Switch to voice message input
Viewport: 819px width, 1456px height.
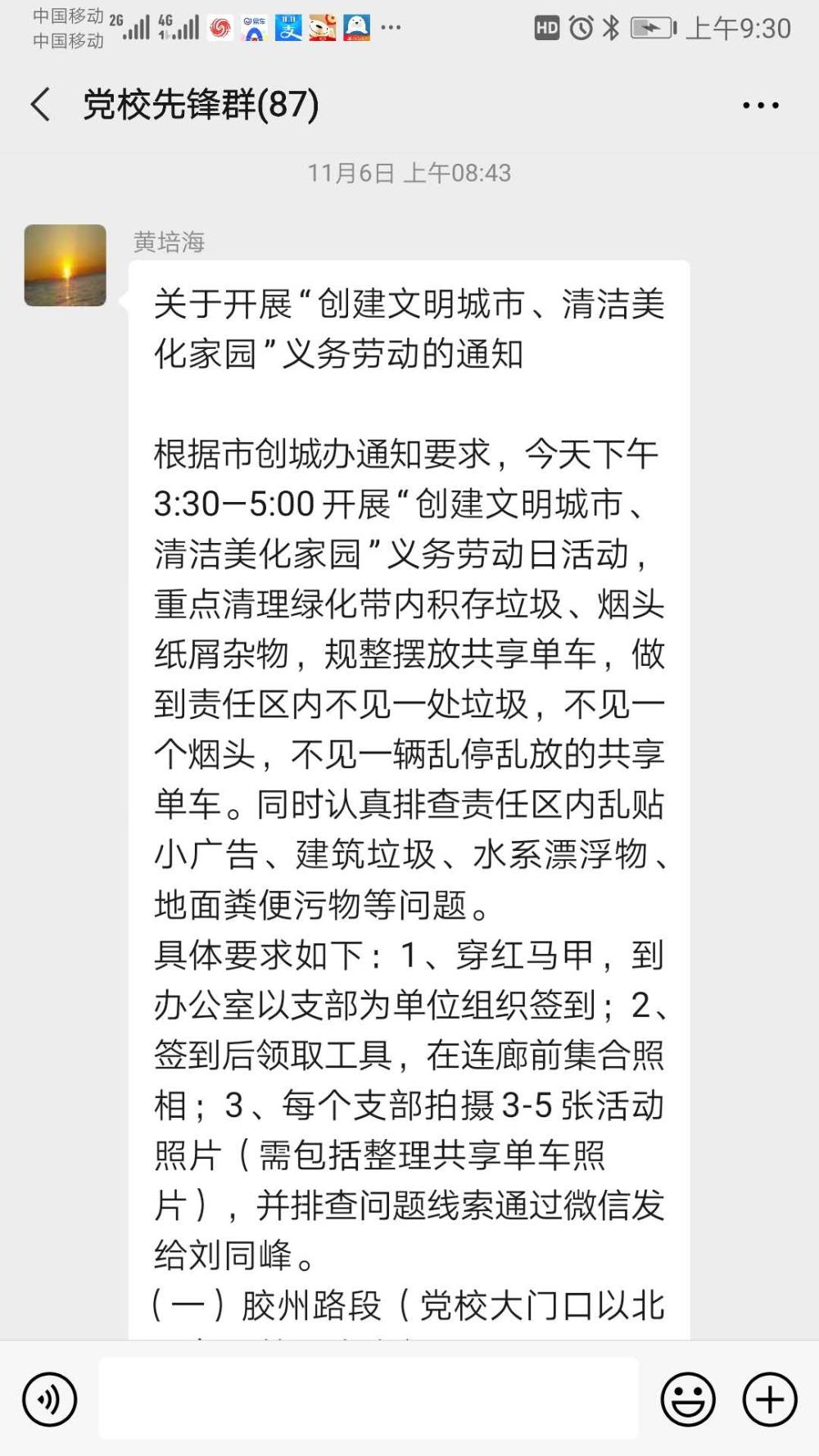49,1399
